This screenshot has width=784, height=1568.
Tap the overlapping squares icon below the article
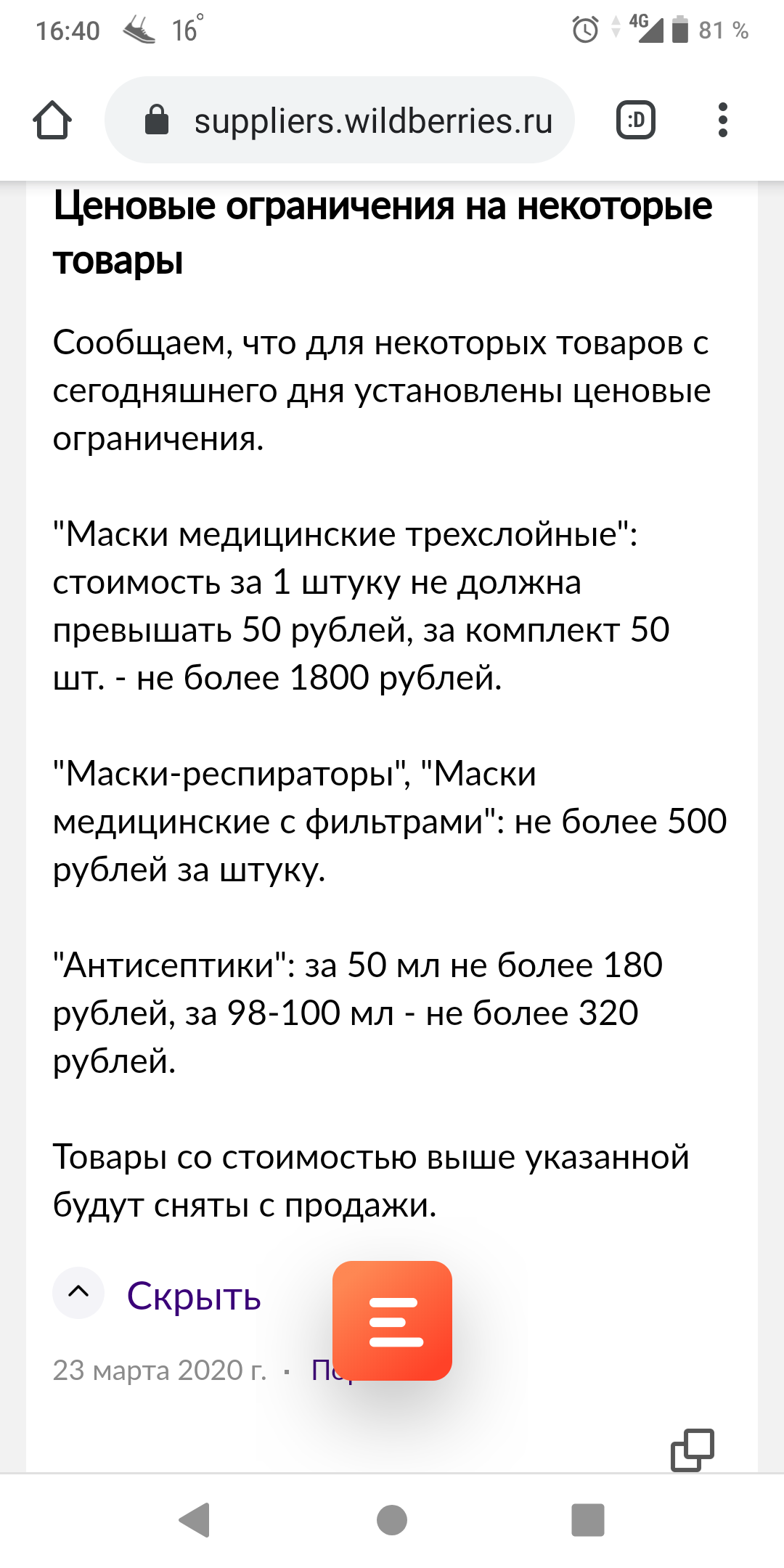point(692,1450)
